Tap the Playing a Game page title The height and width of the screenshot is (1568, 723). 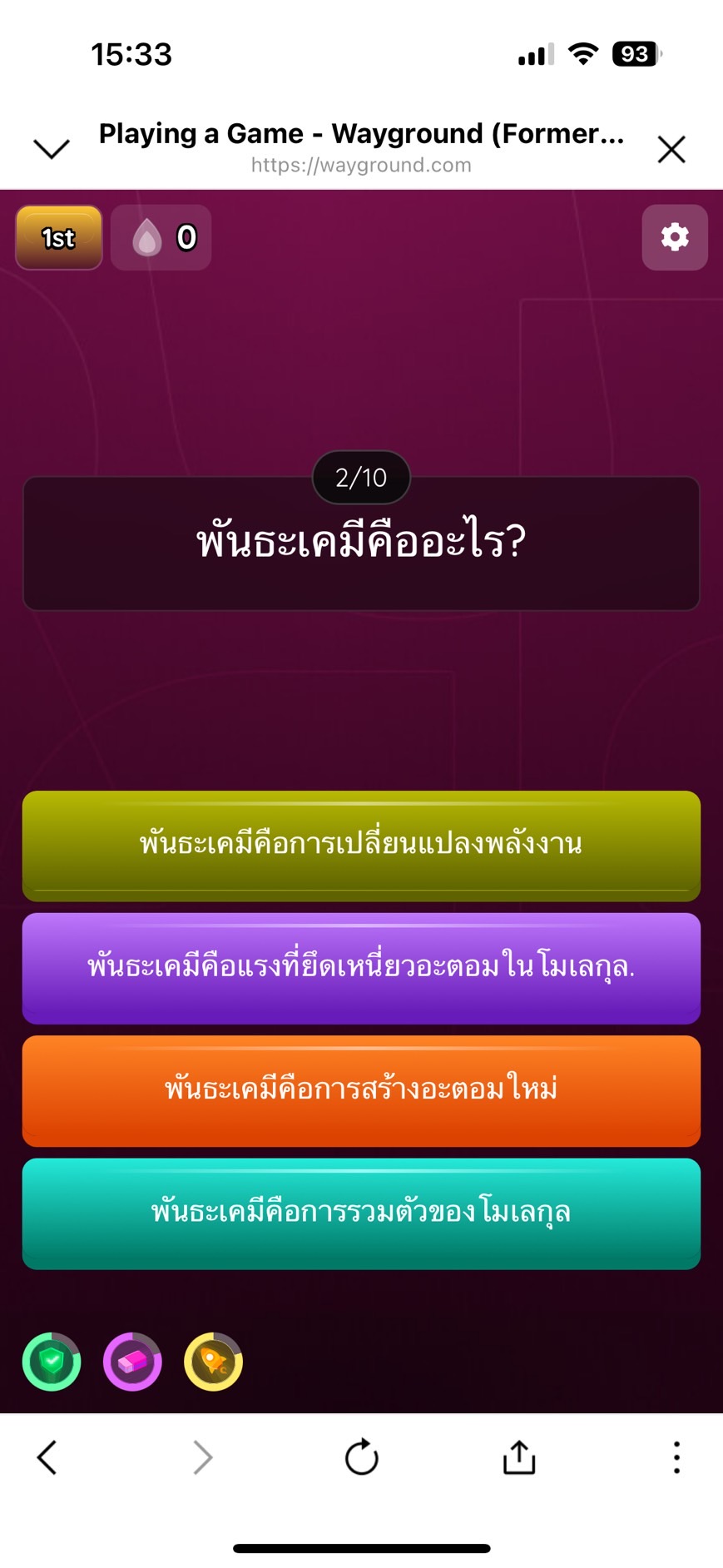(x=360, y=133)
